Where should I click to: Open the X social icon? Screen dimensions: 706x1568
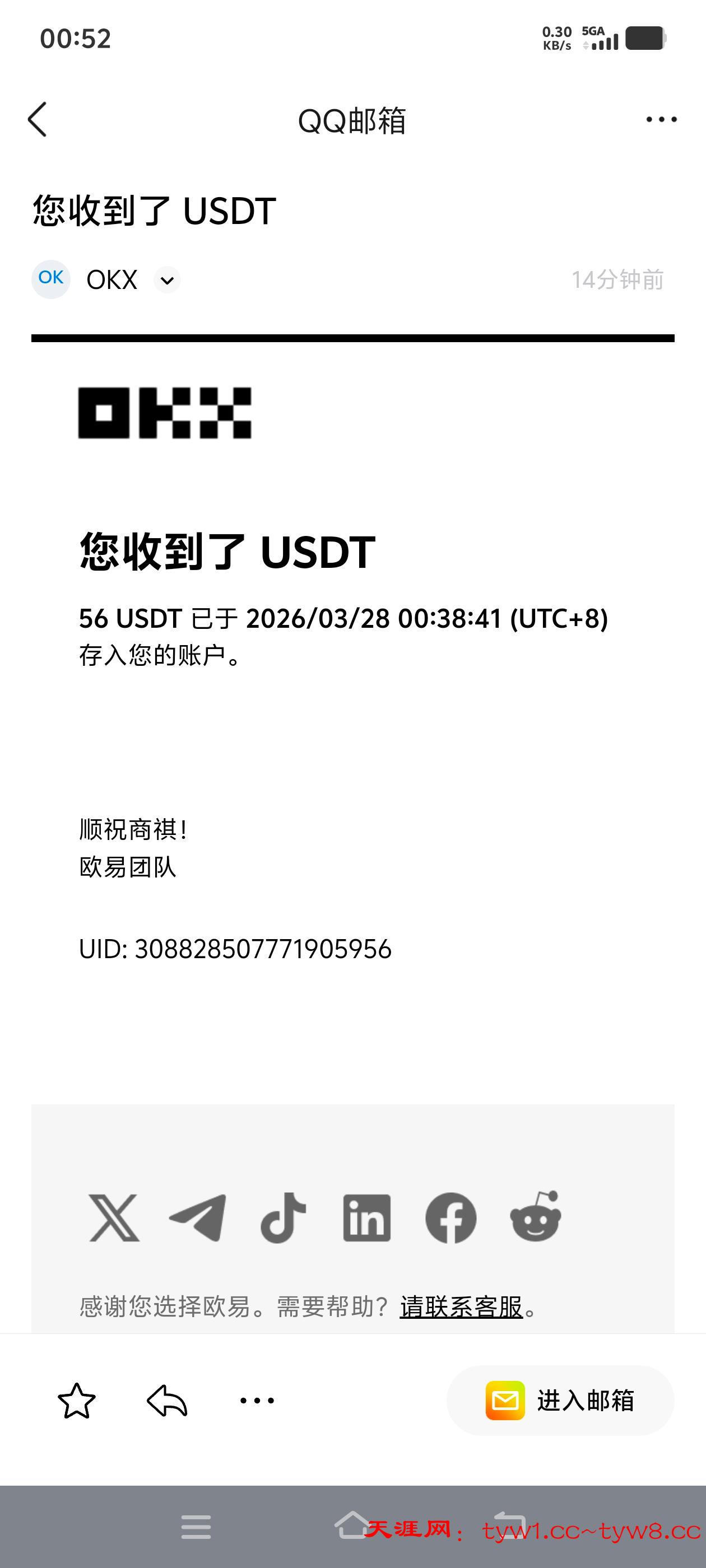pos(114,1217)
